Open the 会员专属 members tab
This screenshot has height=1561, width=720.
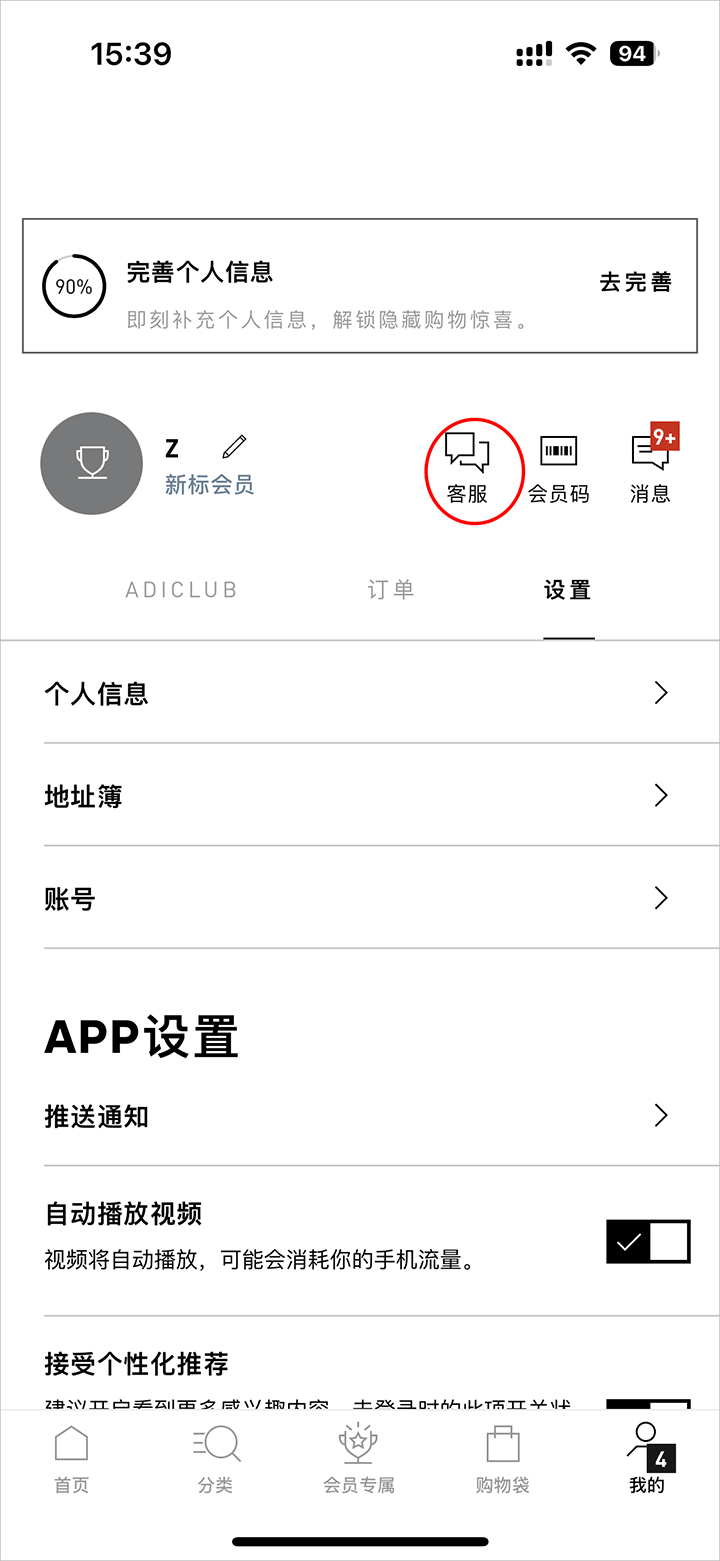pos(359,1459)
